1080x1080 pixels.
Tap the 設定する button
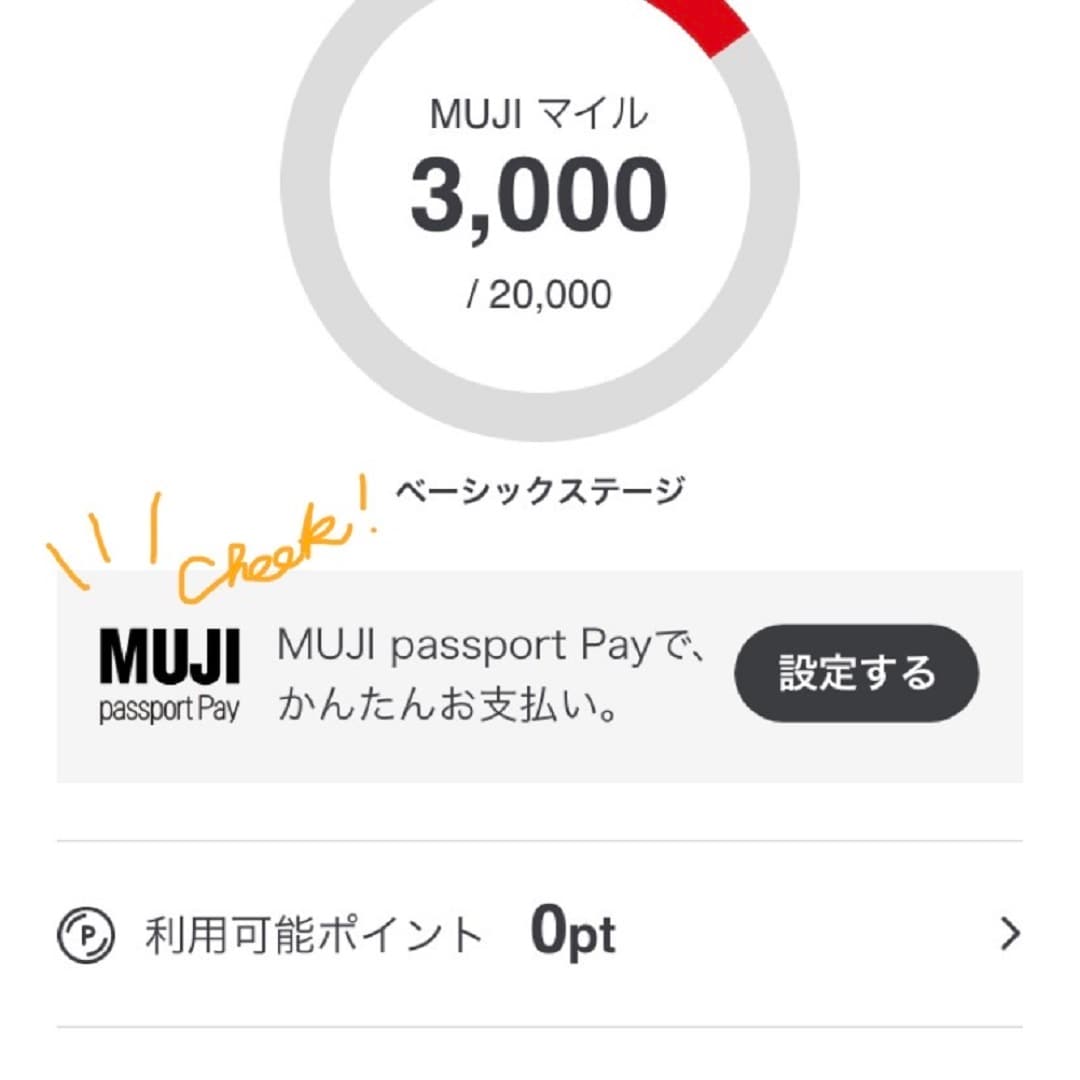point(857,673)
